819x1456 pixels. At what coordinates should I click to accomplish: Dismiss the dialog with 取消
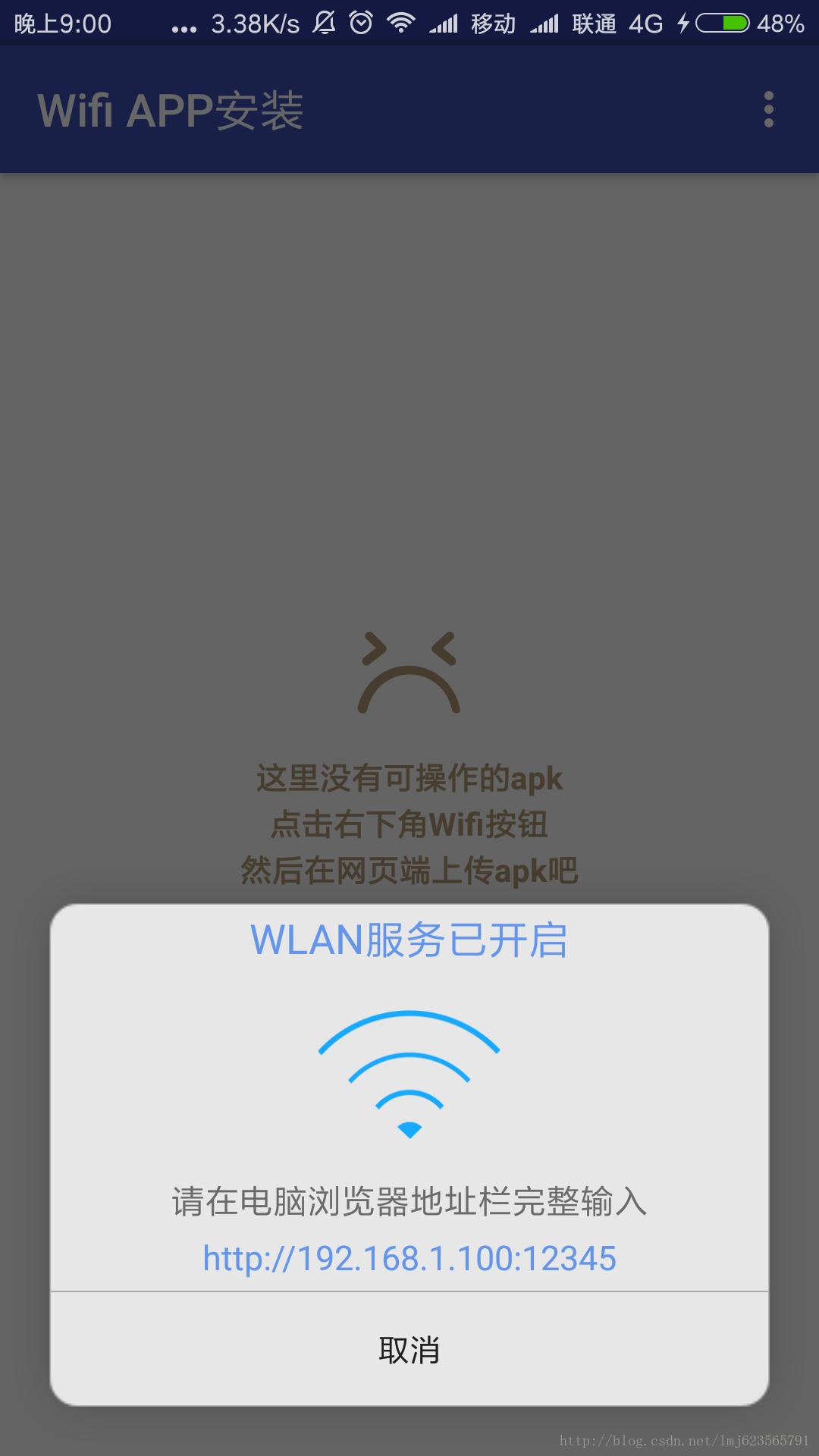(409, 1351)
